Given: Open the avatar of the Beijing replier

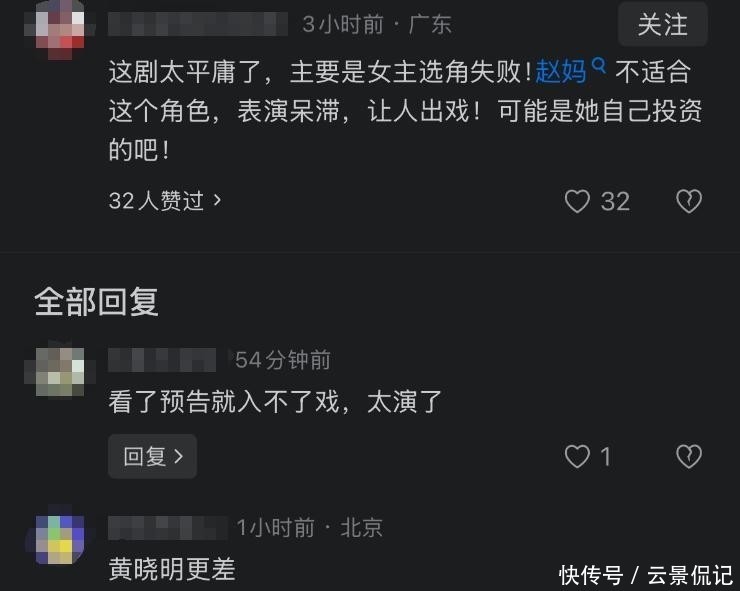Looking at the screenshot, I should pos(60,538).
